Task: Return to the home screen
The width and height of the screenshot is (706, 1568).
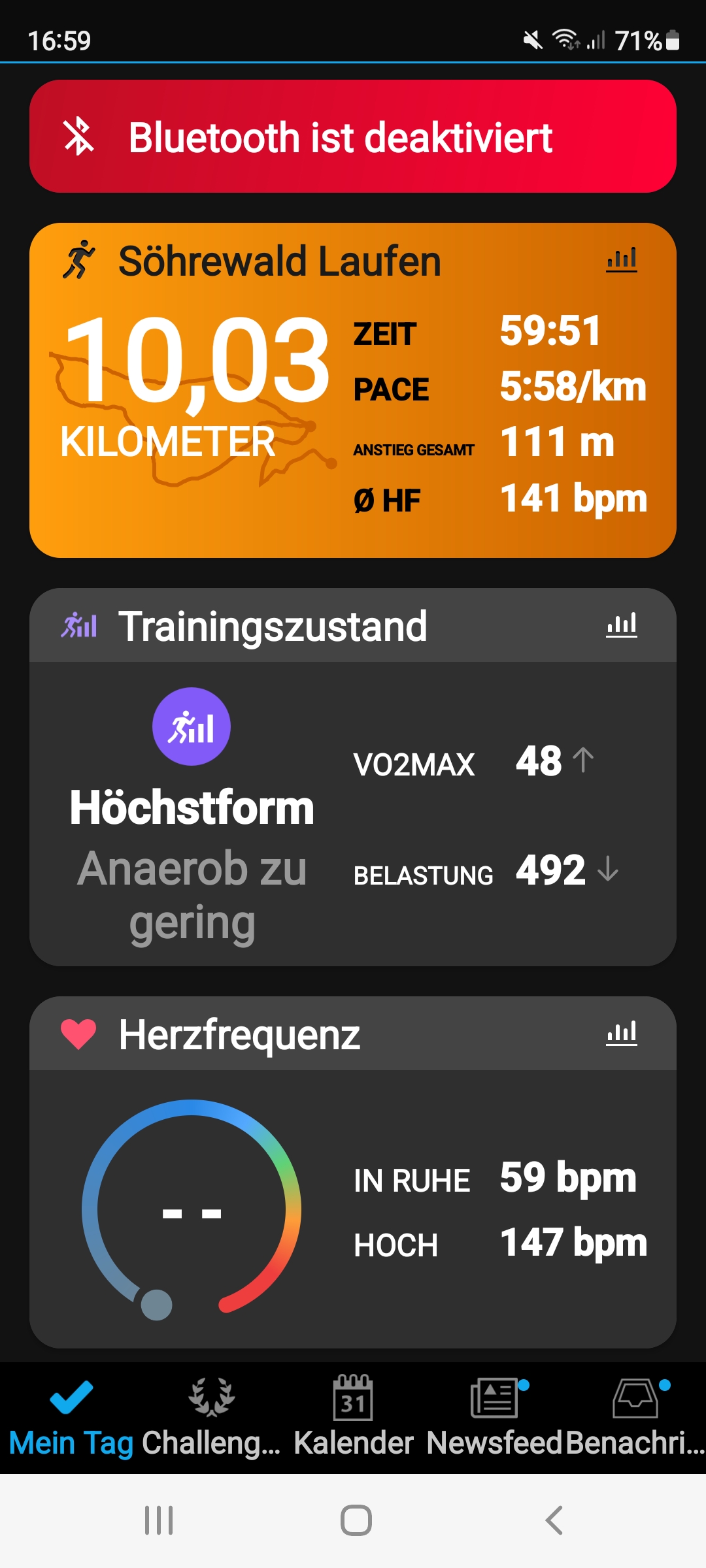Action: click(356, 1520)
